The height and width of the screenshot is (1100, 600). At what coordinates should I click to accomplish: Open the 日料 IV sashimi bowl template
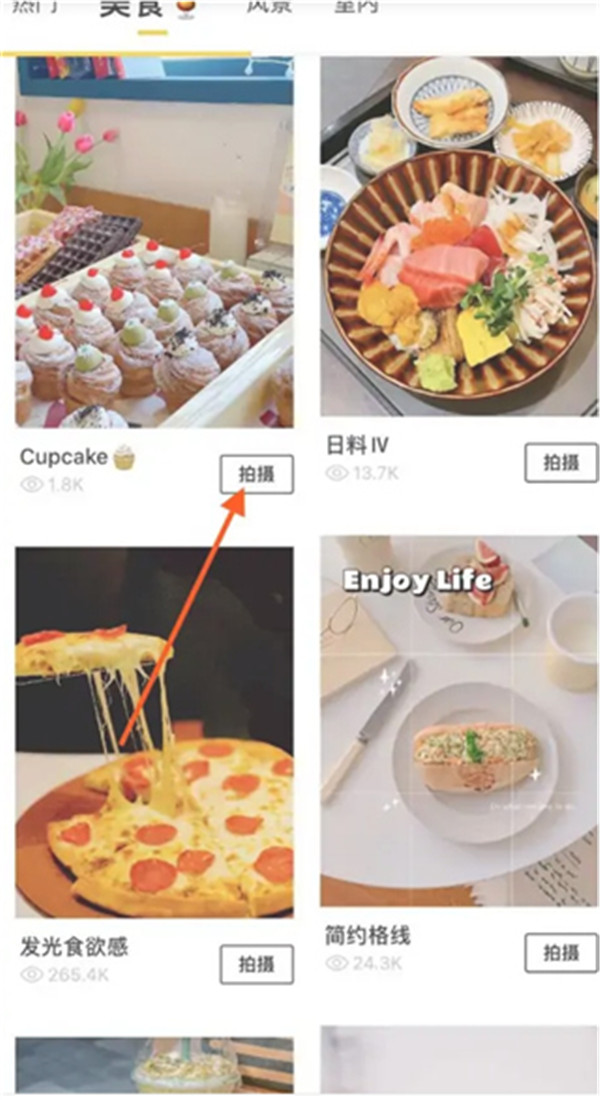coord(460,235)
